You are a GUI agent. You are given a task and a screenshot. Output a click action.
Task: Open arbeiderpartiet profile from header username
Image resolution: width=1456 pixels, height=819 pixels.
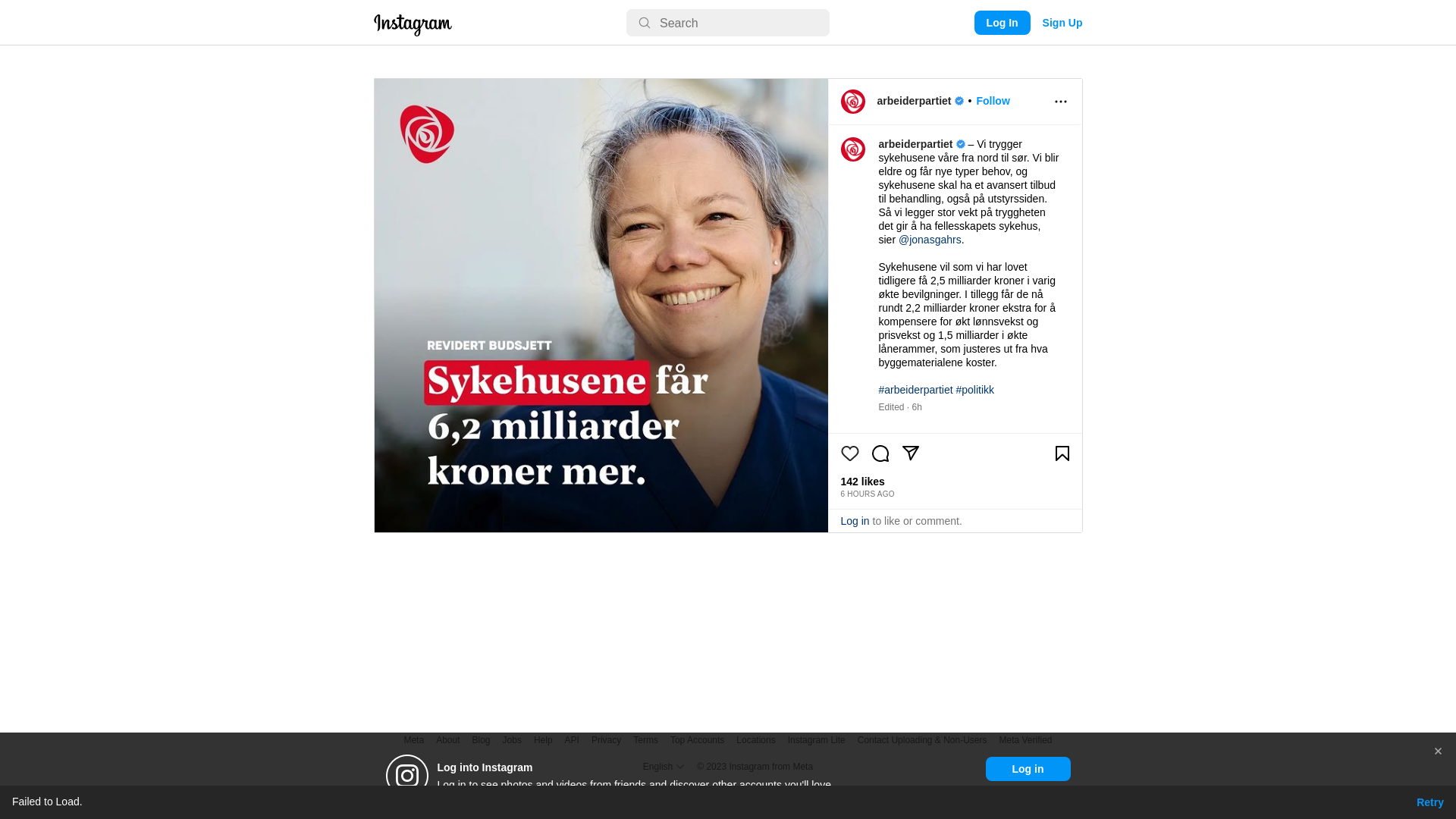tap(914, 101)
